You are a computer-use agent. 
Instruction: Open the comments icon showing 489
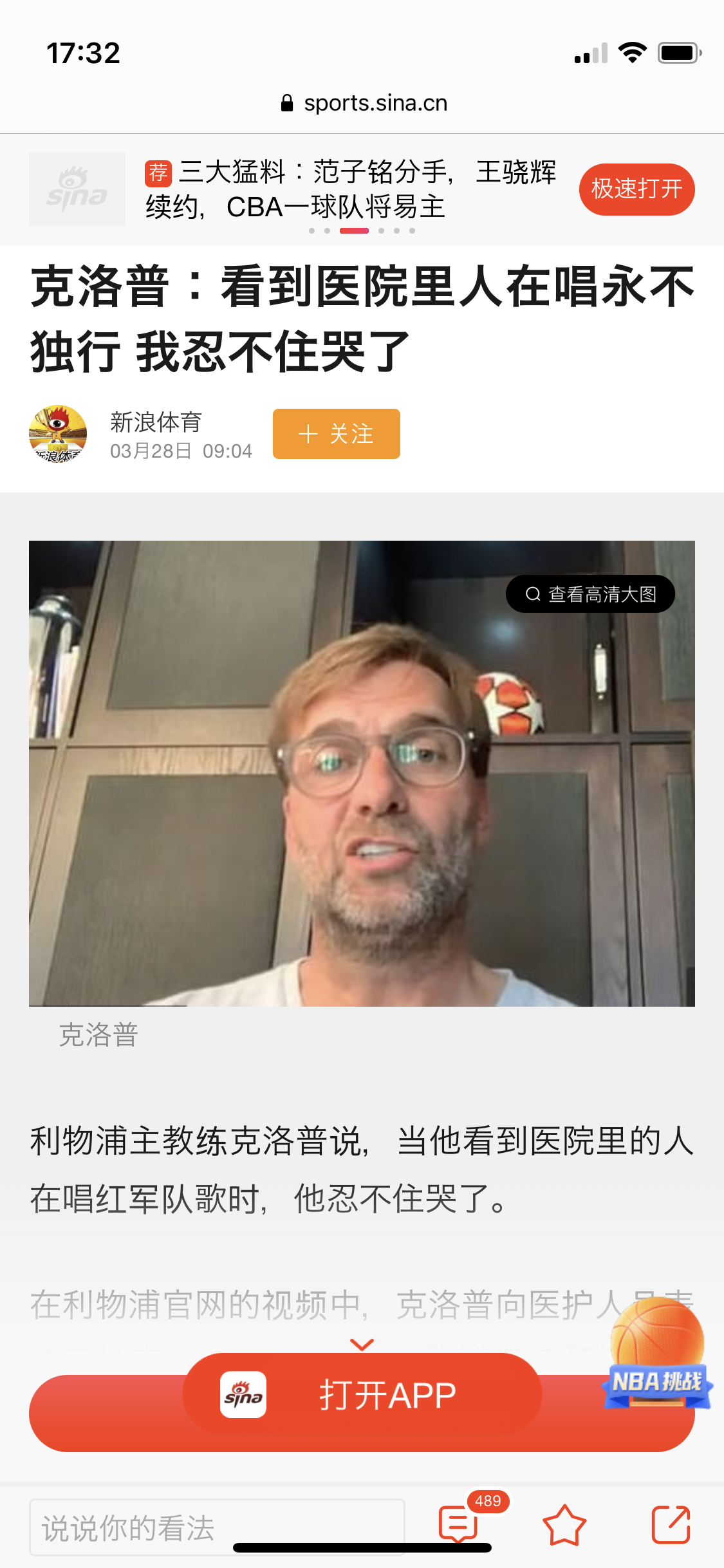[x=458, y=1524]
